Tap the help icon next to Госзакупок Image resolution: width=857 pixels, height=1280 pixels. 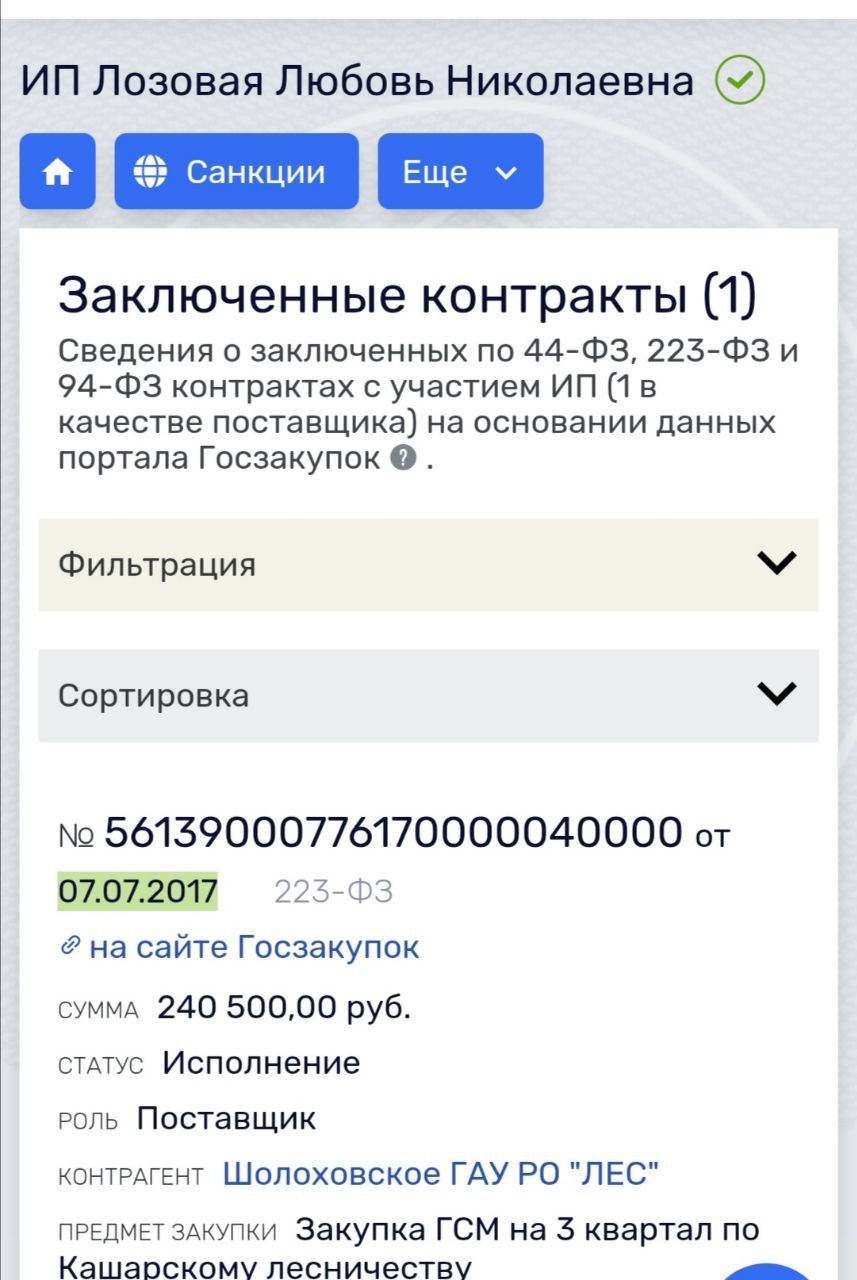[x=402, y=459]
